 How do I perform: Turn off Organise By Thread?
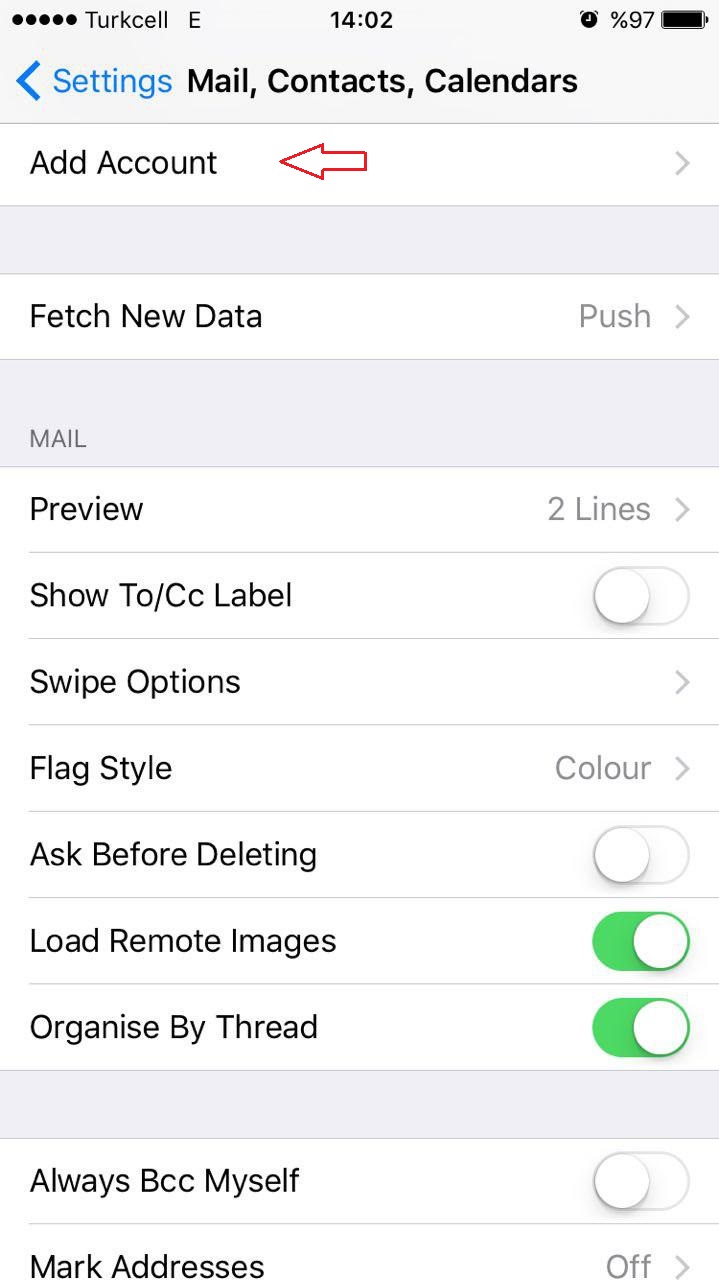click(x=640, y=1028)
